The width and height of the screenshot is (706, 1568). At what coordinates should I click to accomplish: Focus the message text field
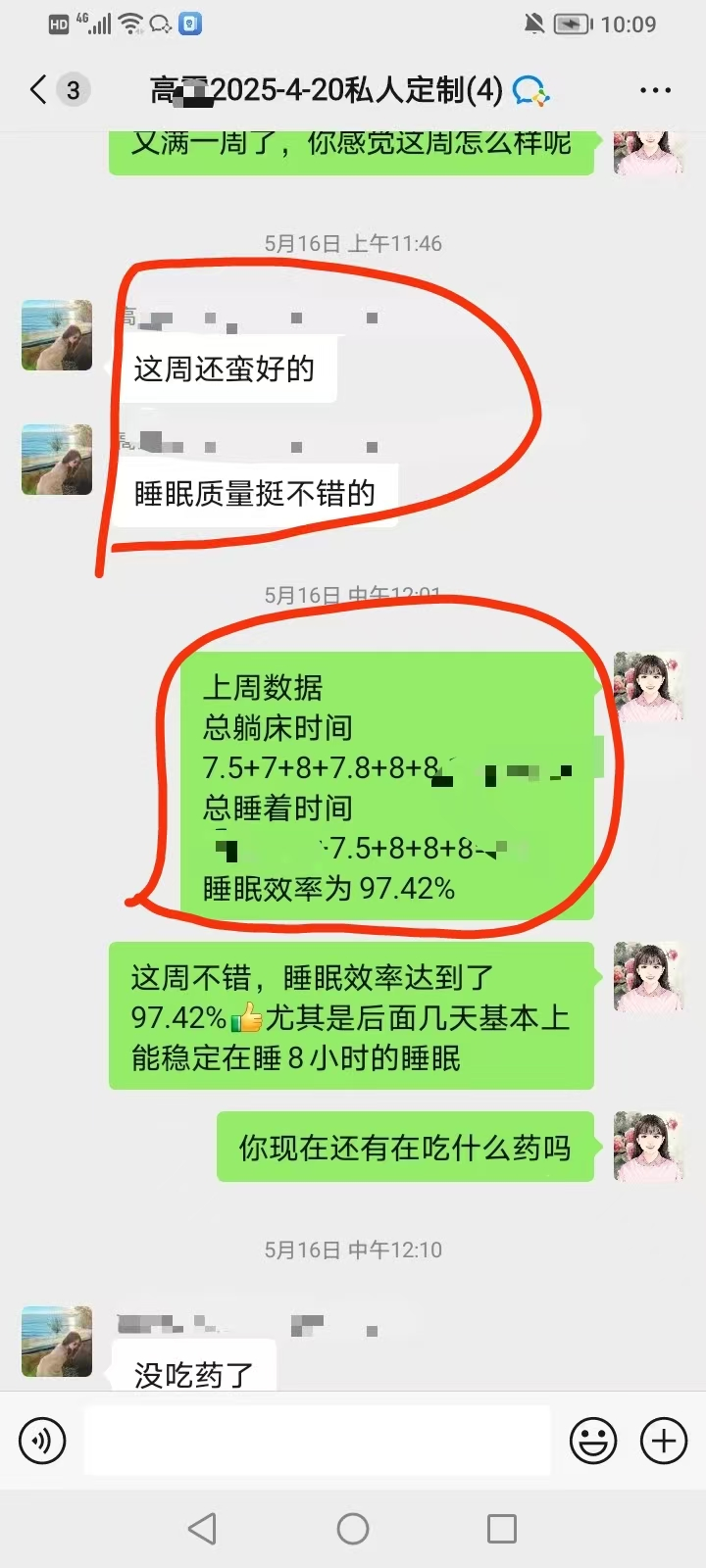tap(317, 1441)
